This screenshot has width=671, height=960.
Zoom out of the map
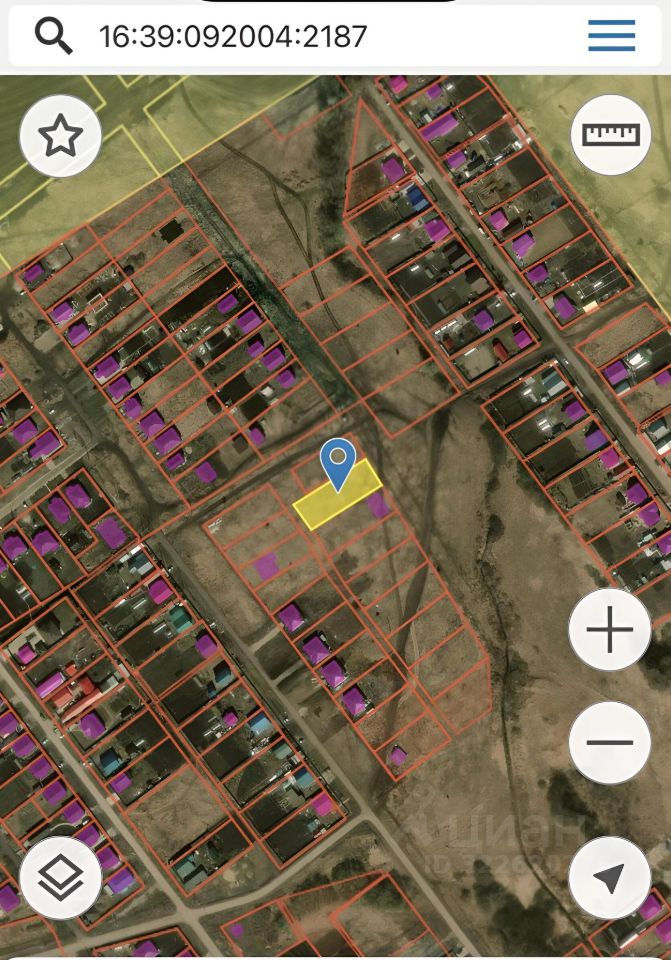pyautogui.click(x=610, y=742)
